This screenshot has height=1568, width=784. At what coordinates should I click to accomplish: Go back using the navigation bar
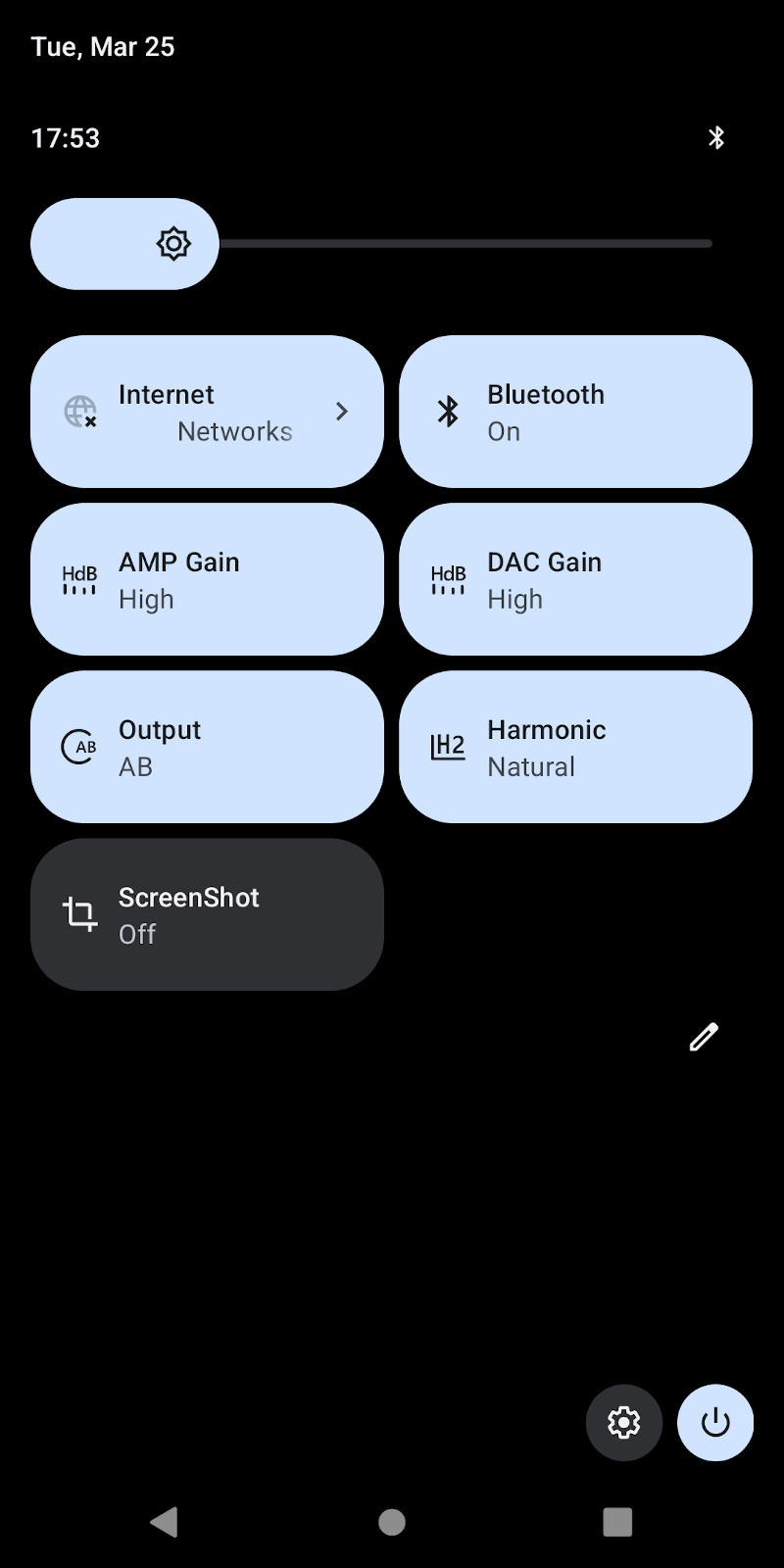[165, 1521]
